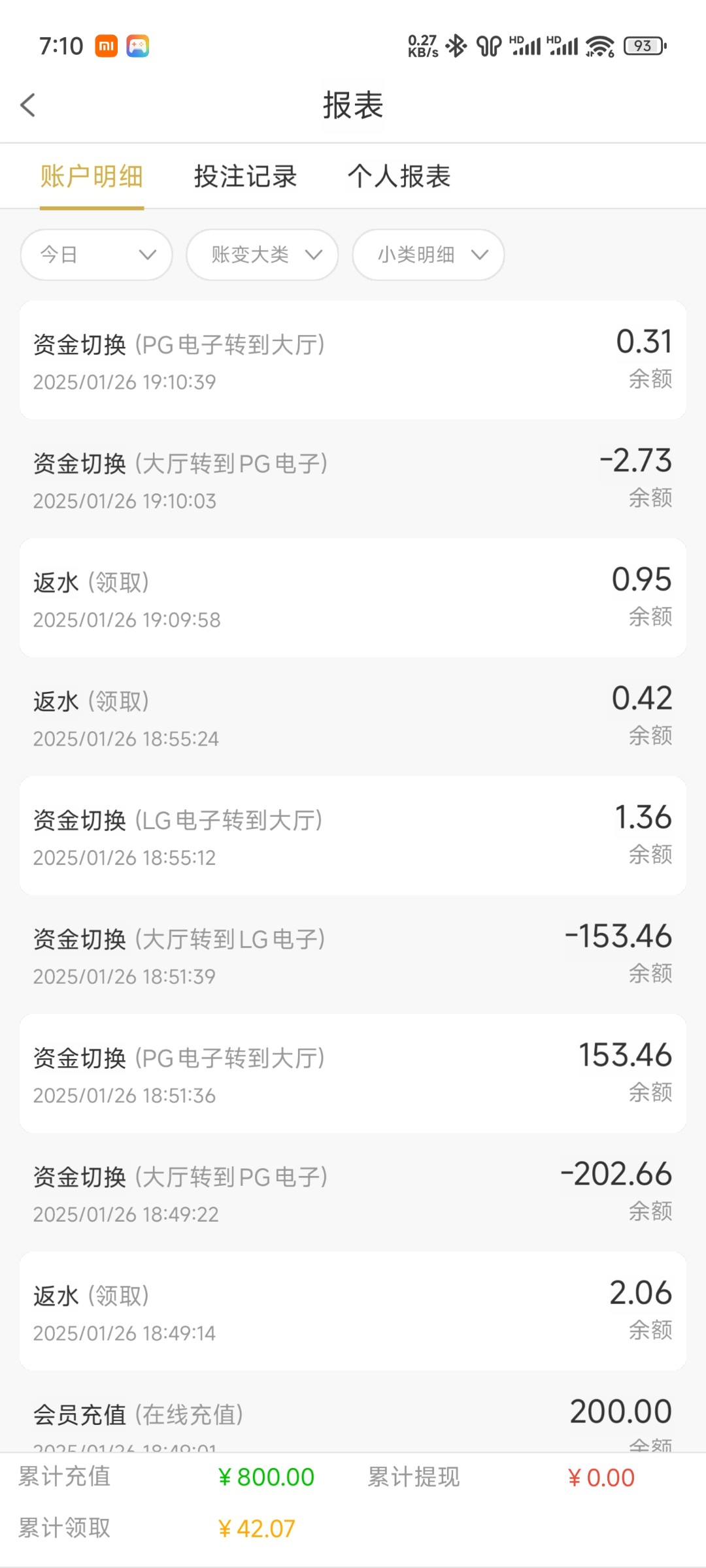Select the 账户明细 tab
The height and width of the screenshot is (1568, 706).
click(92, 176)
